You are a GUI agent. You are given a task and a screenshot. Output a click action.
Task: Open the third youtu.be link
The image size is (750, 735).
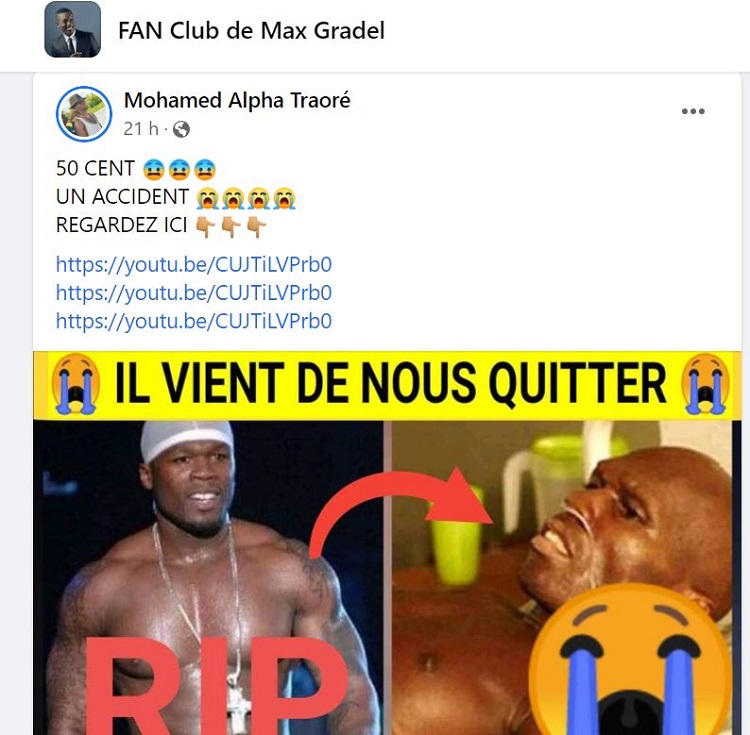coord(193,321)
